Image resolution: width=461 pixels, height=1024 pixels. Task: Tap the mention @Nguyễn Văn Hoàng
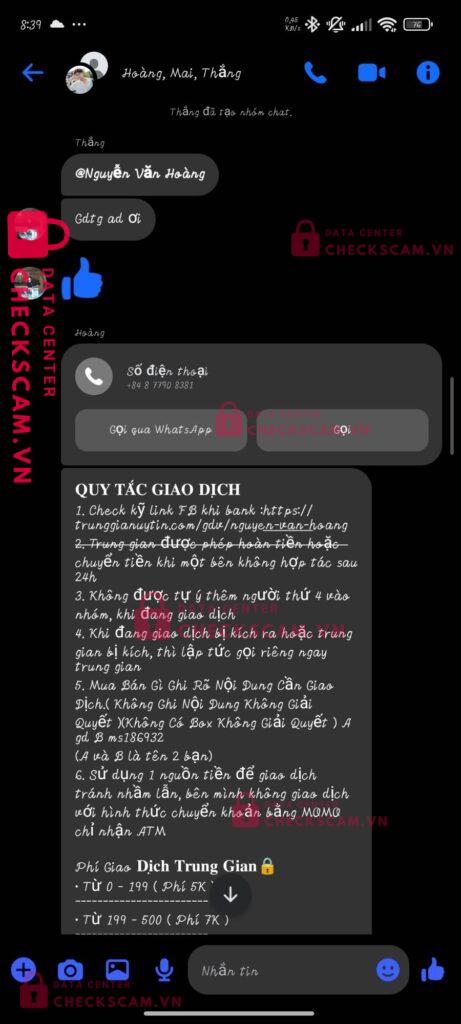140,174
